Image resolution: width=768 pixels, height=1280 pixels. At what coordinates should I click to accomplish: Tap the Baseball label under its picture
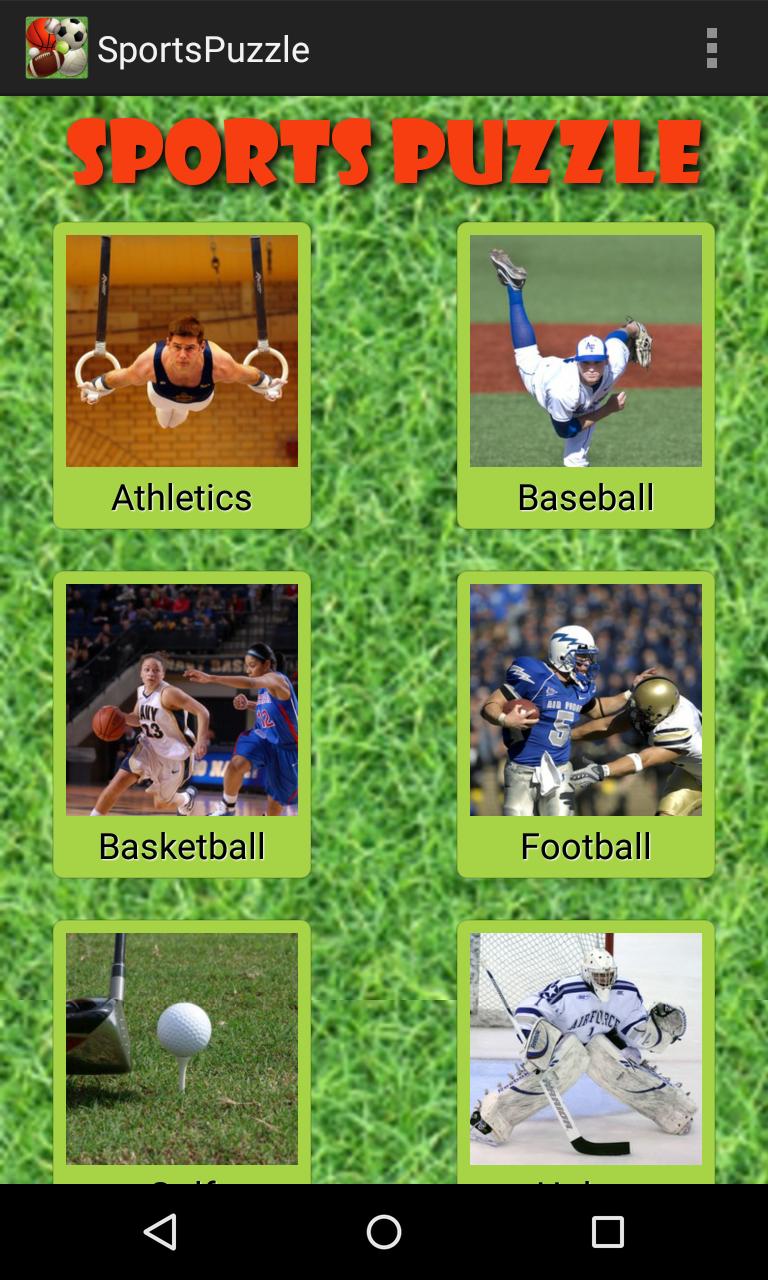(585, 495)
